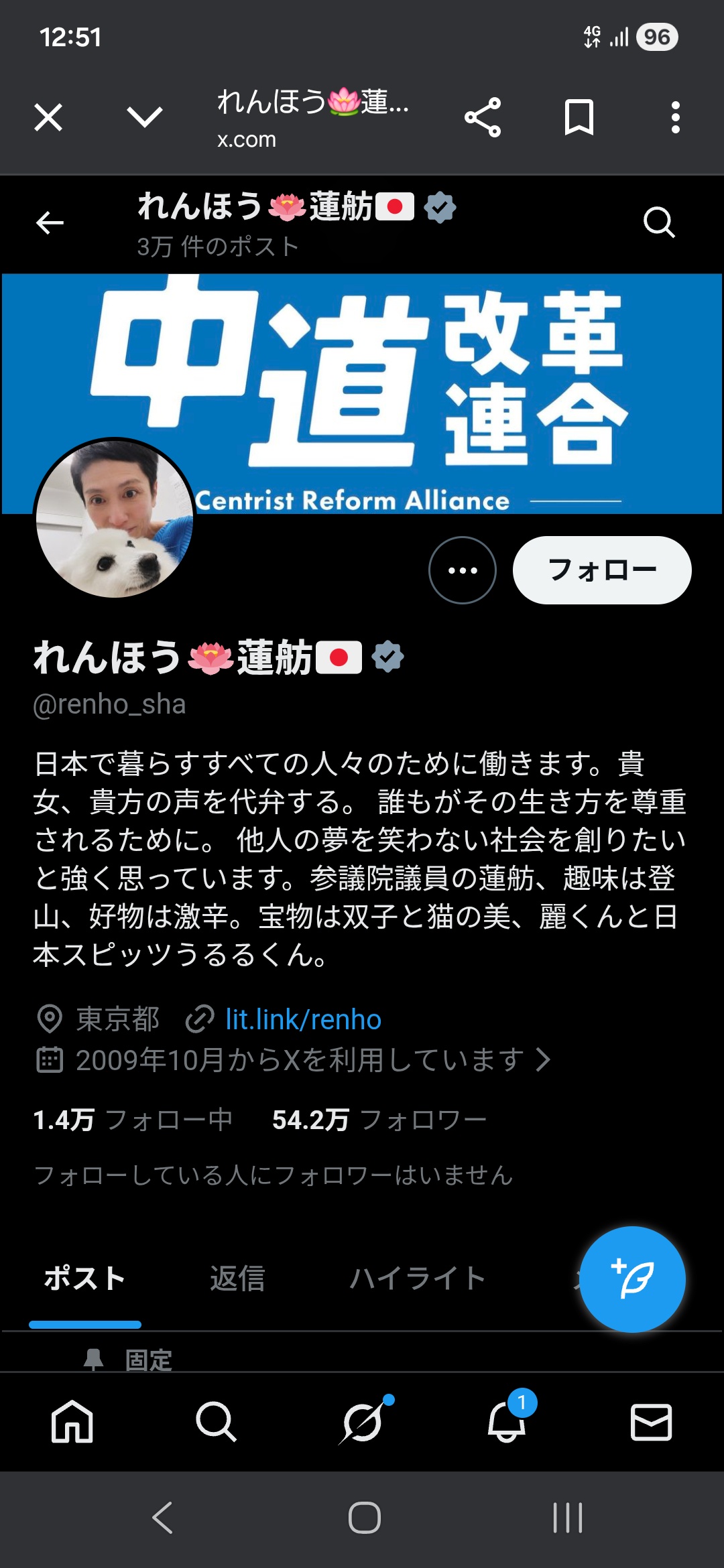The image size is (724, 1568).
Task: Open the 2009年10月 join date details
Action: pos(300,1060)
